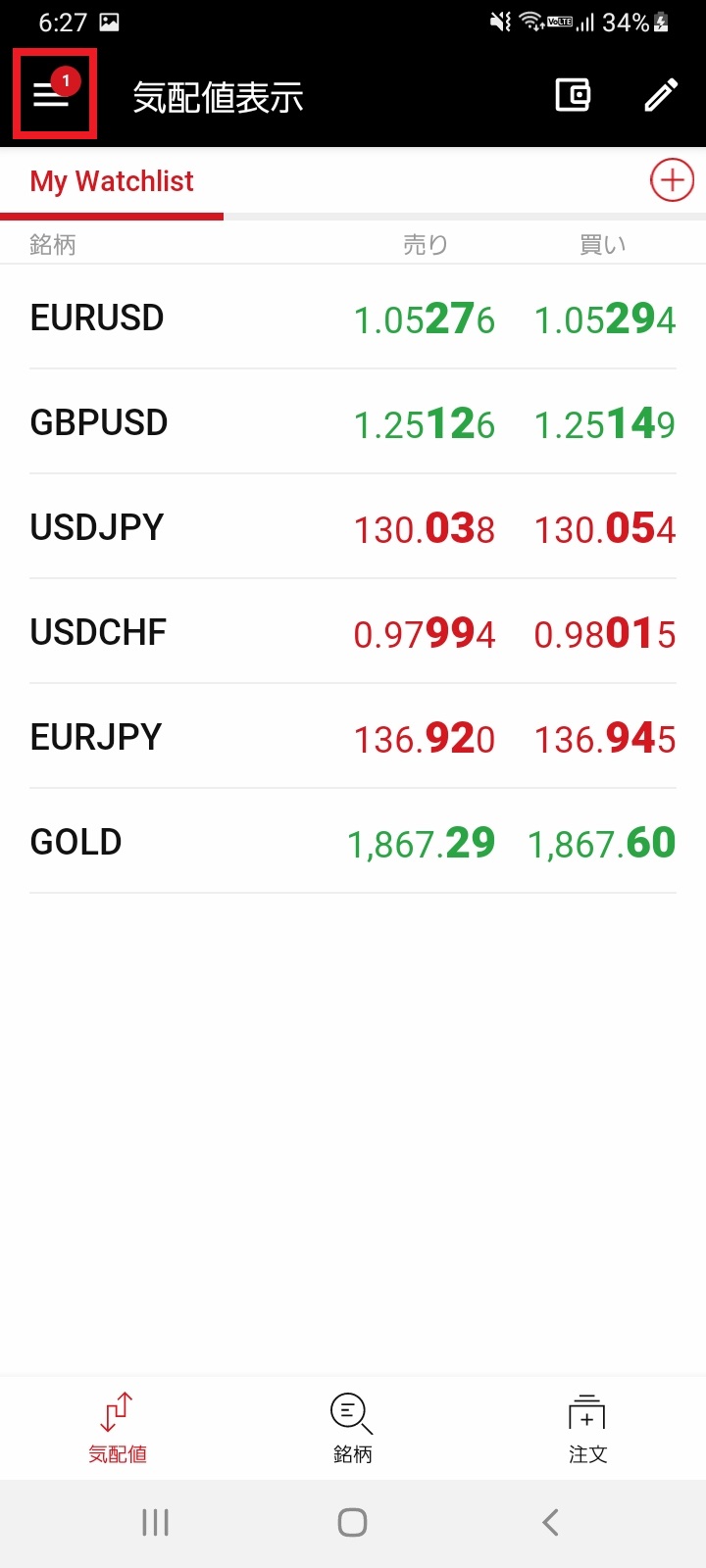Image resolution: width=706 pixels, height=1568 pixels.
Task: Go to the home screen
Action: [352, 1522]
